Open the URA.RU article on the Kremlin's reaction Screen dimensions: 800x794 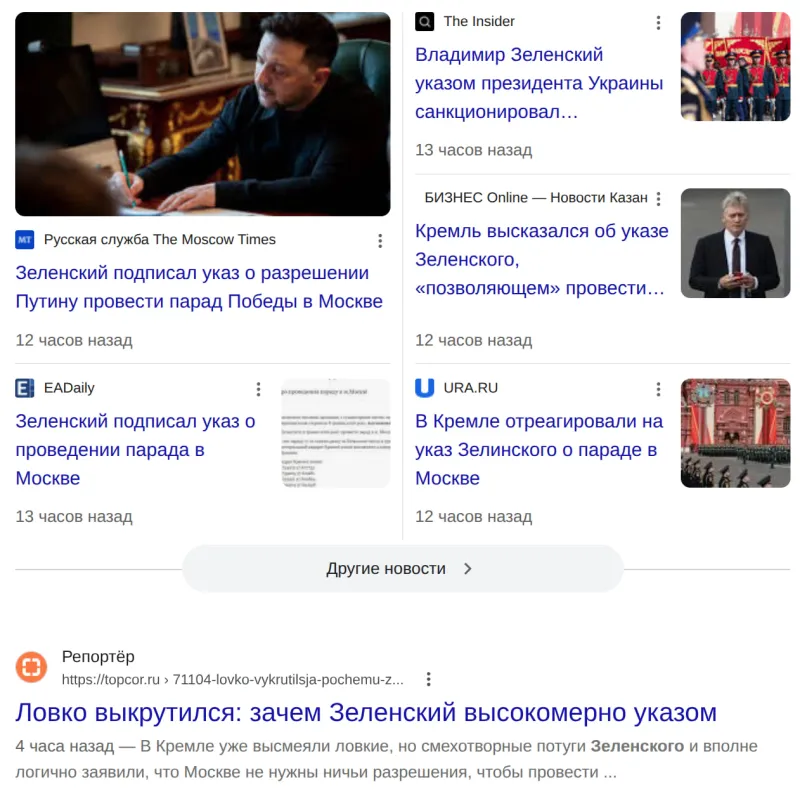click(539, 450)
